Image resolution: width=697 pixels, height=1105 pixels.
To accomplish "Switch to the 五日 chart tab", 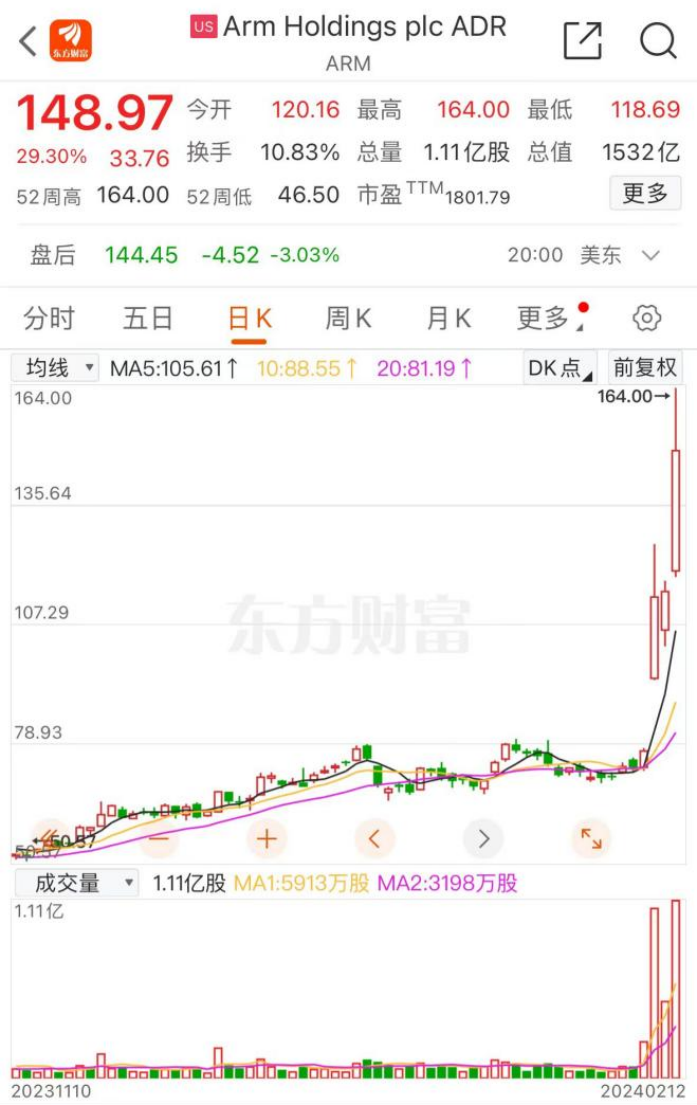I will (x=148, y=319).
